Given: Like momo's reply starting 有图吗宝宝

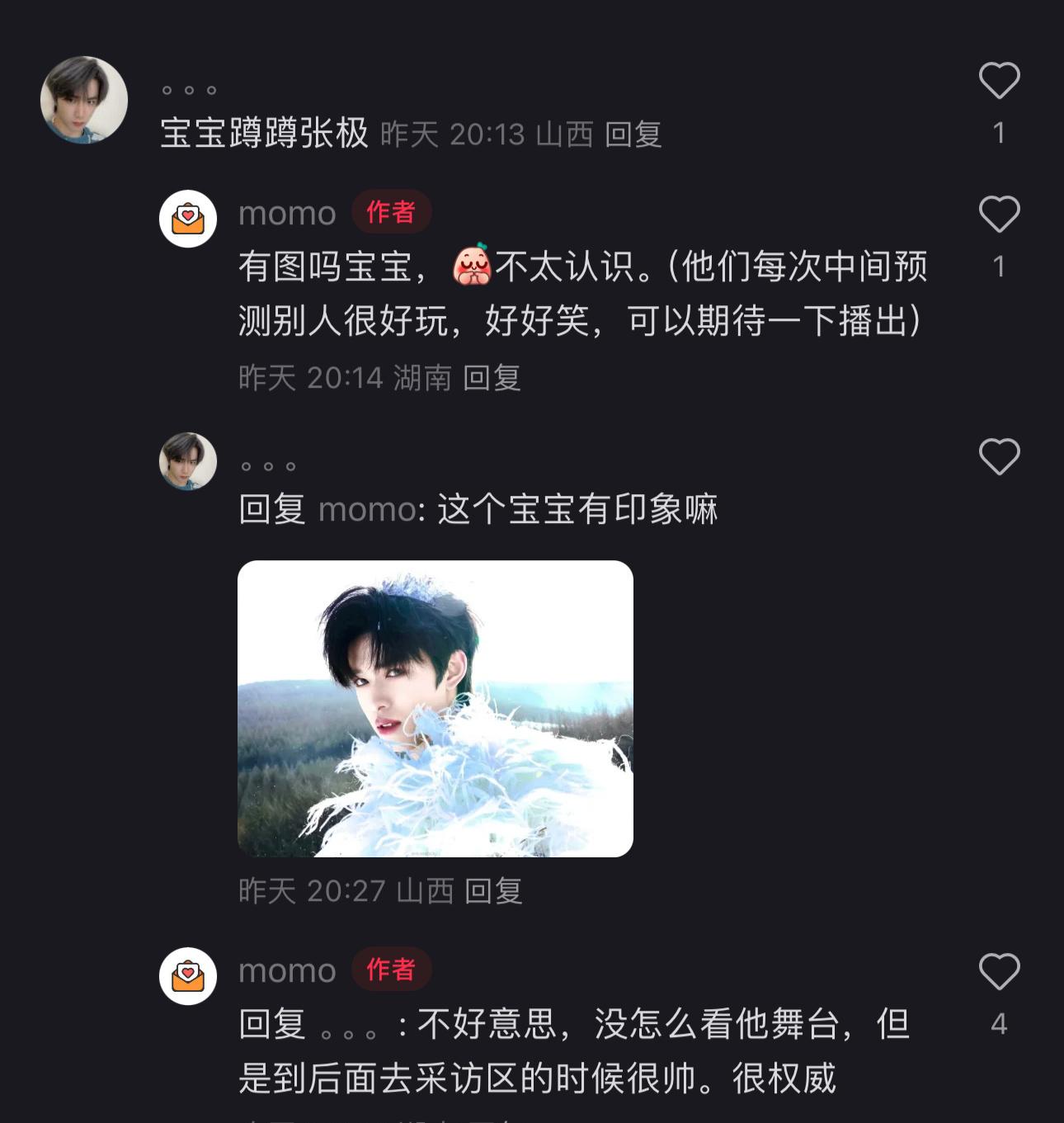Looking at the screenshot, I should pos(999,215).
